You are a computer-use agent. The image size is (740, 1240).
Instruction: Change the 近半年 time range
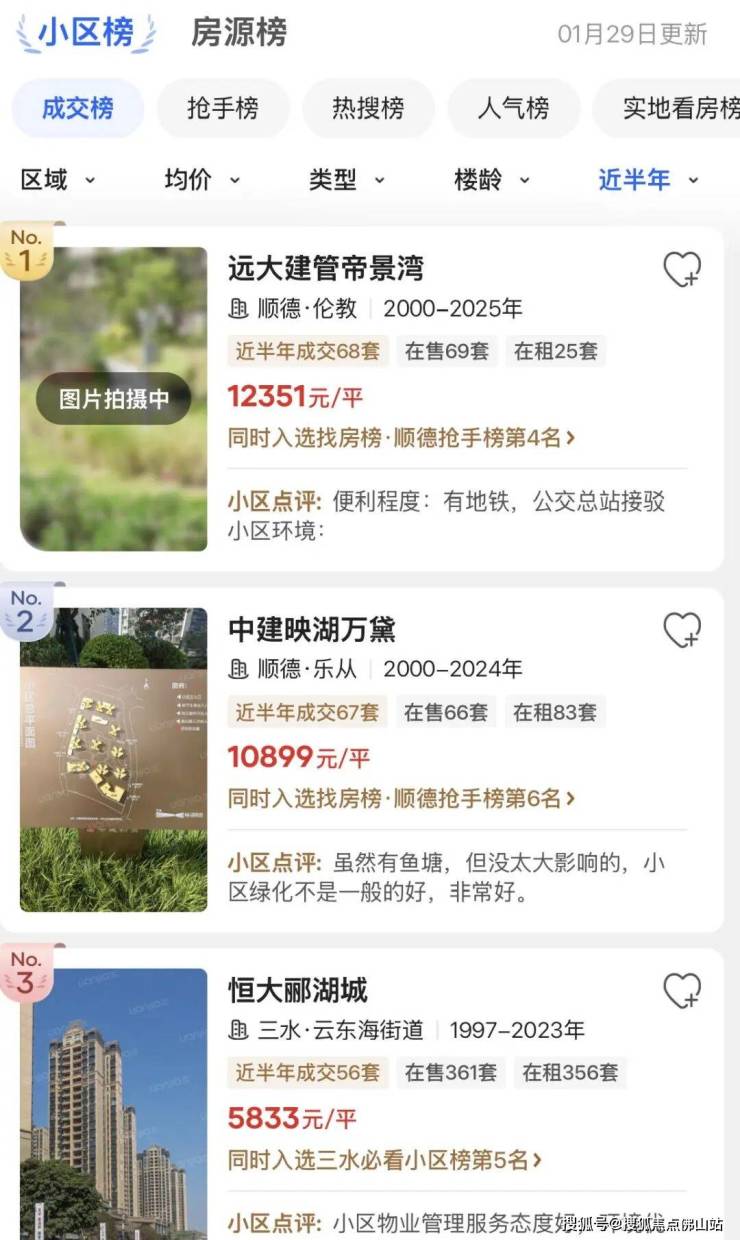click(647, 180)
